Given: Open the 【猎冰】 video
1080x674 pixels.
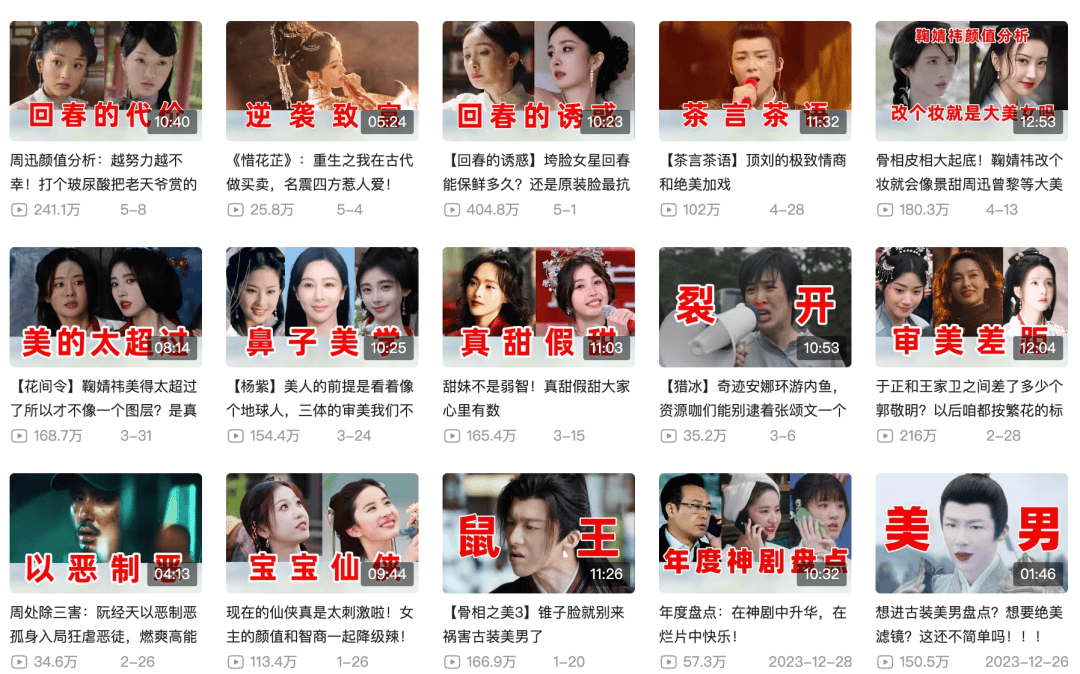Looking at the screenshot, I should (755, 307).
